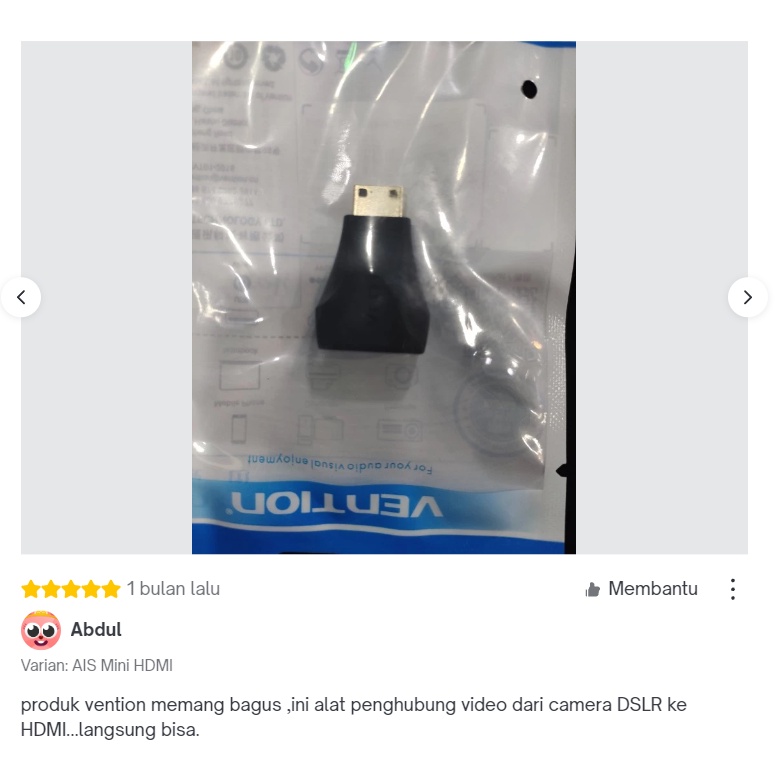Show the next review photo

(747, 297)
